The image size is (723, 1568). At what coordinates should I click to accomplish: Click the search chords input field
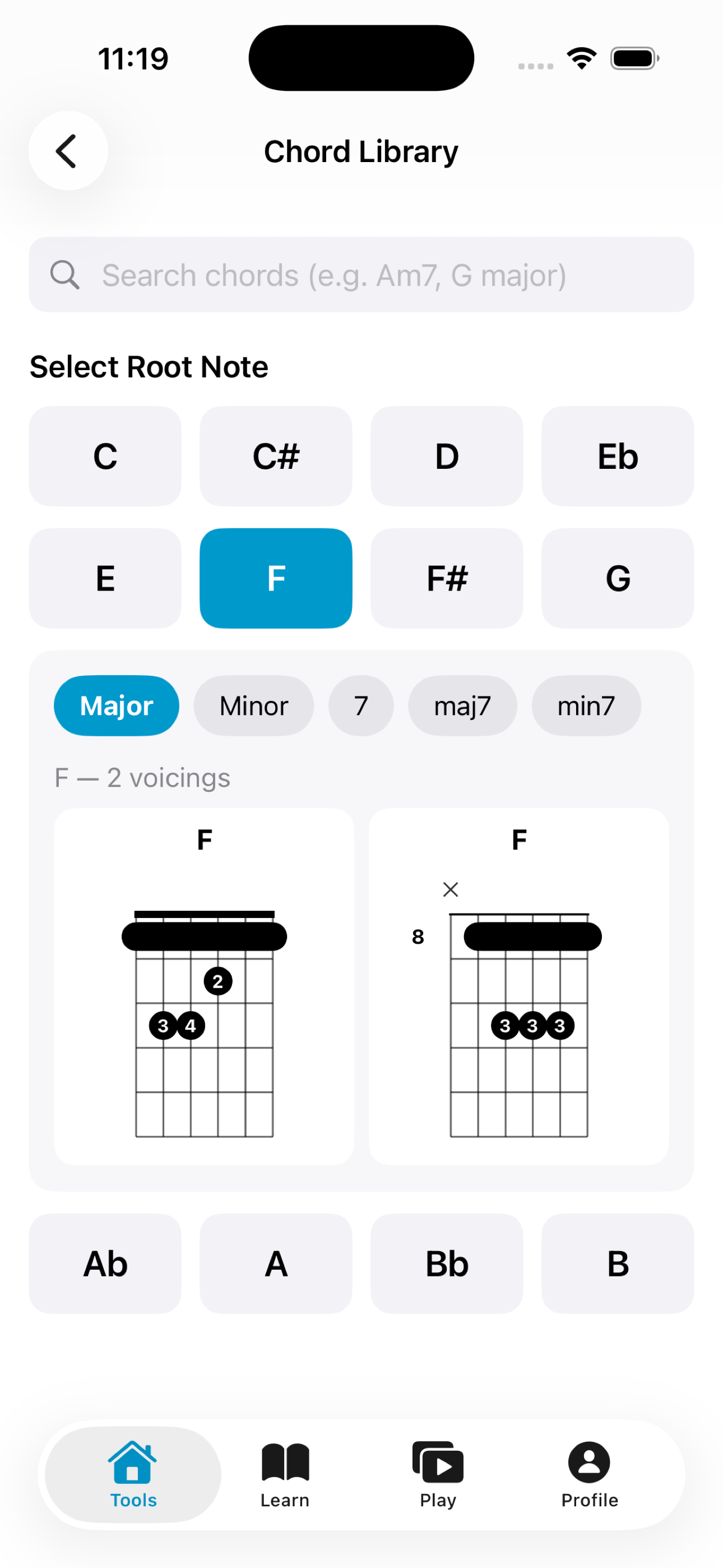pos(361,275)
